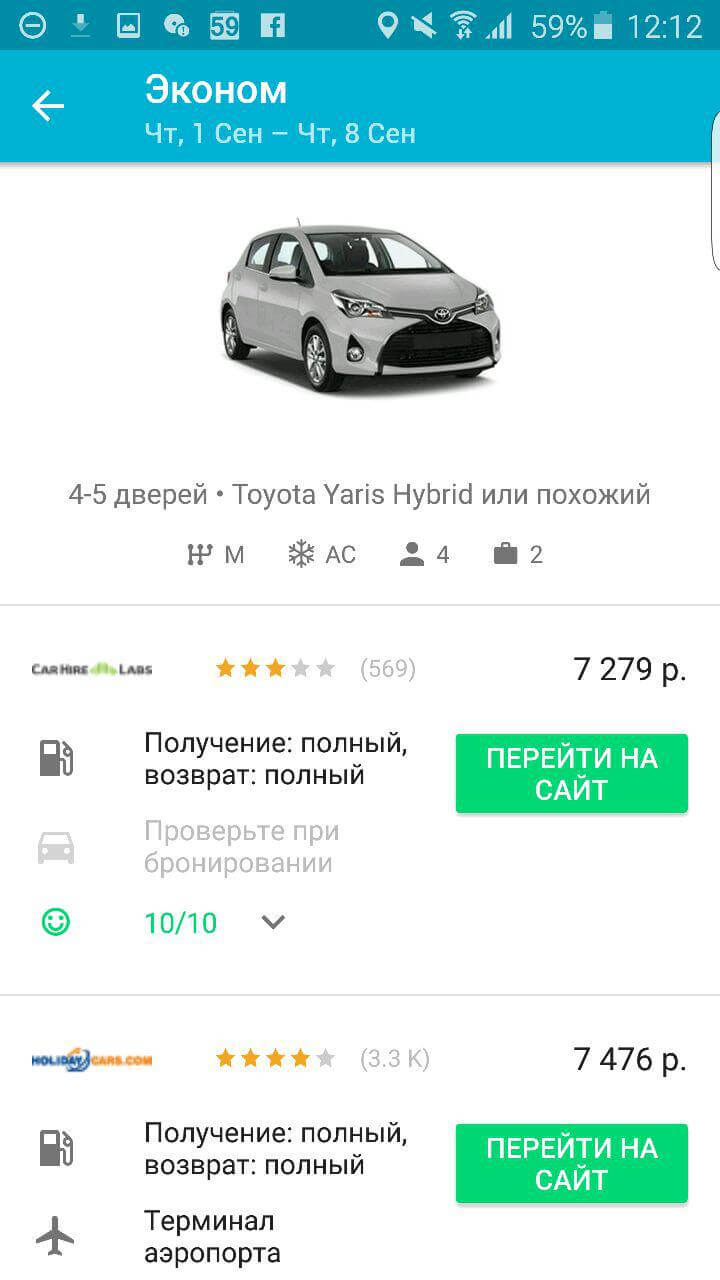
Task: Click the AC snowflake icon
Action: point(299,553)
